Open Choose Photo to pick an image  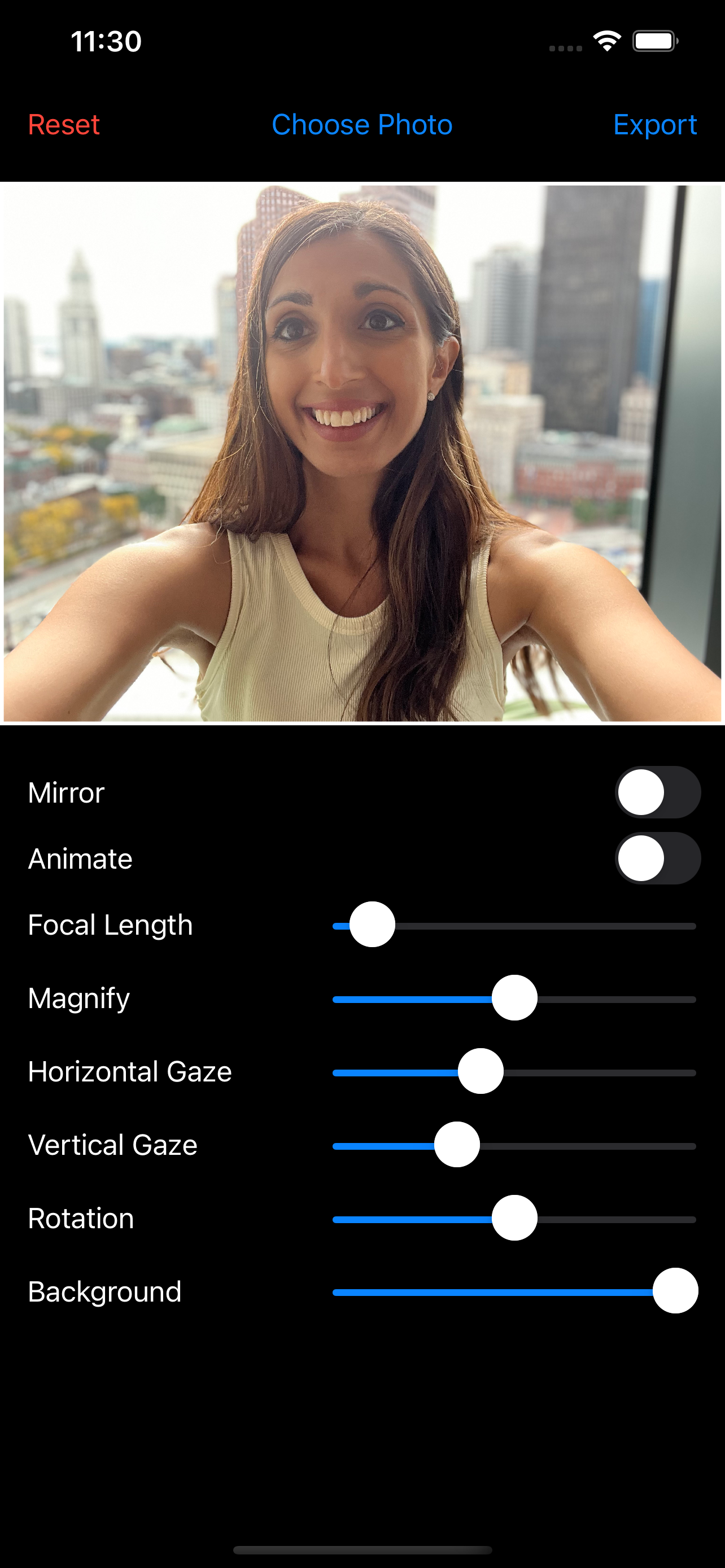362,125
